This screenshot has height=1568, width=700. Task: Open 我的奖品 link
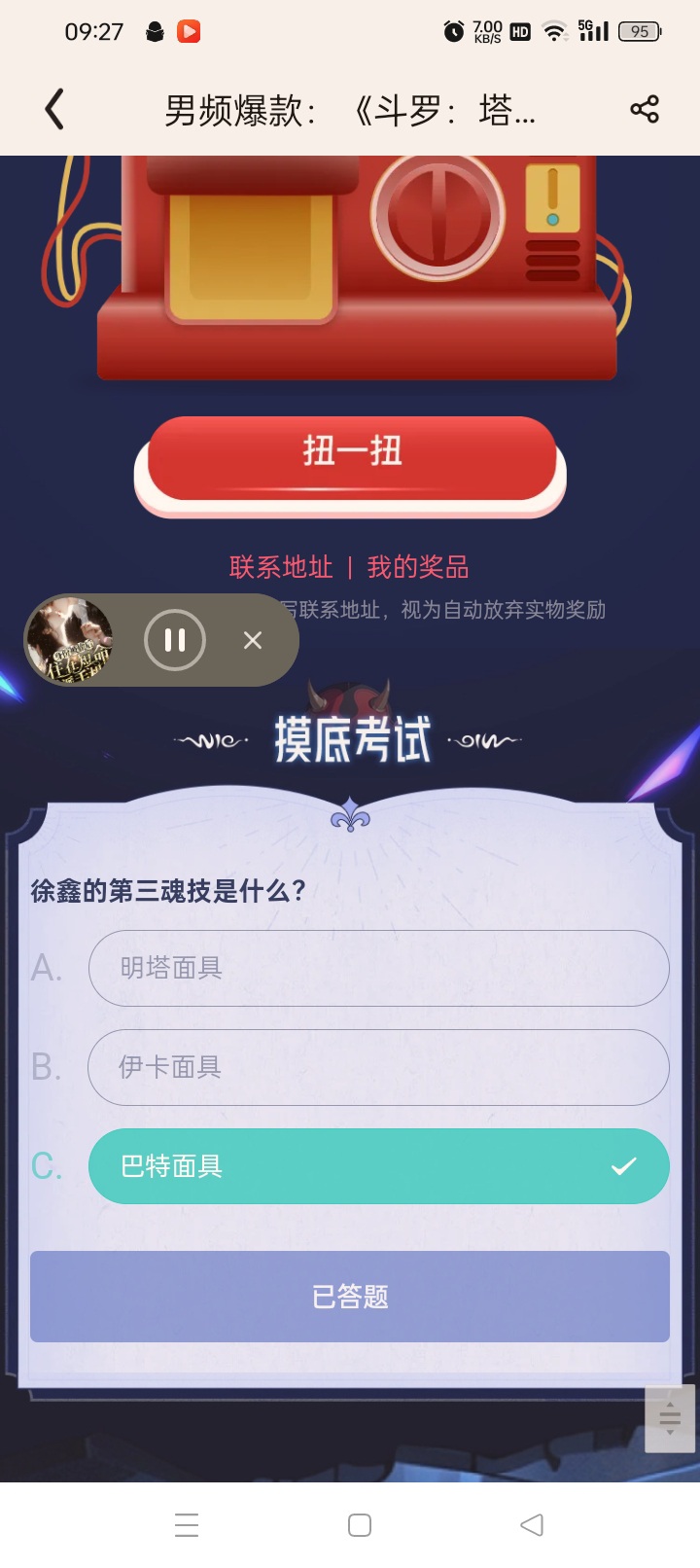(418, 567)
